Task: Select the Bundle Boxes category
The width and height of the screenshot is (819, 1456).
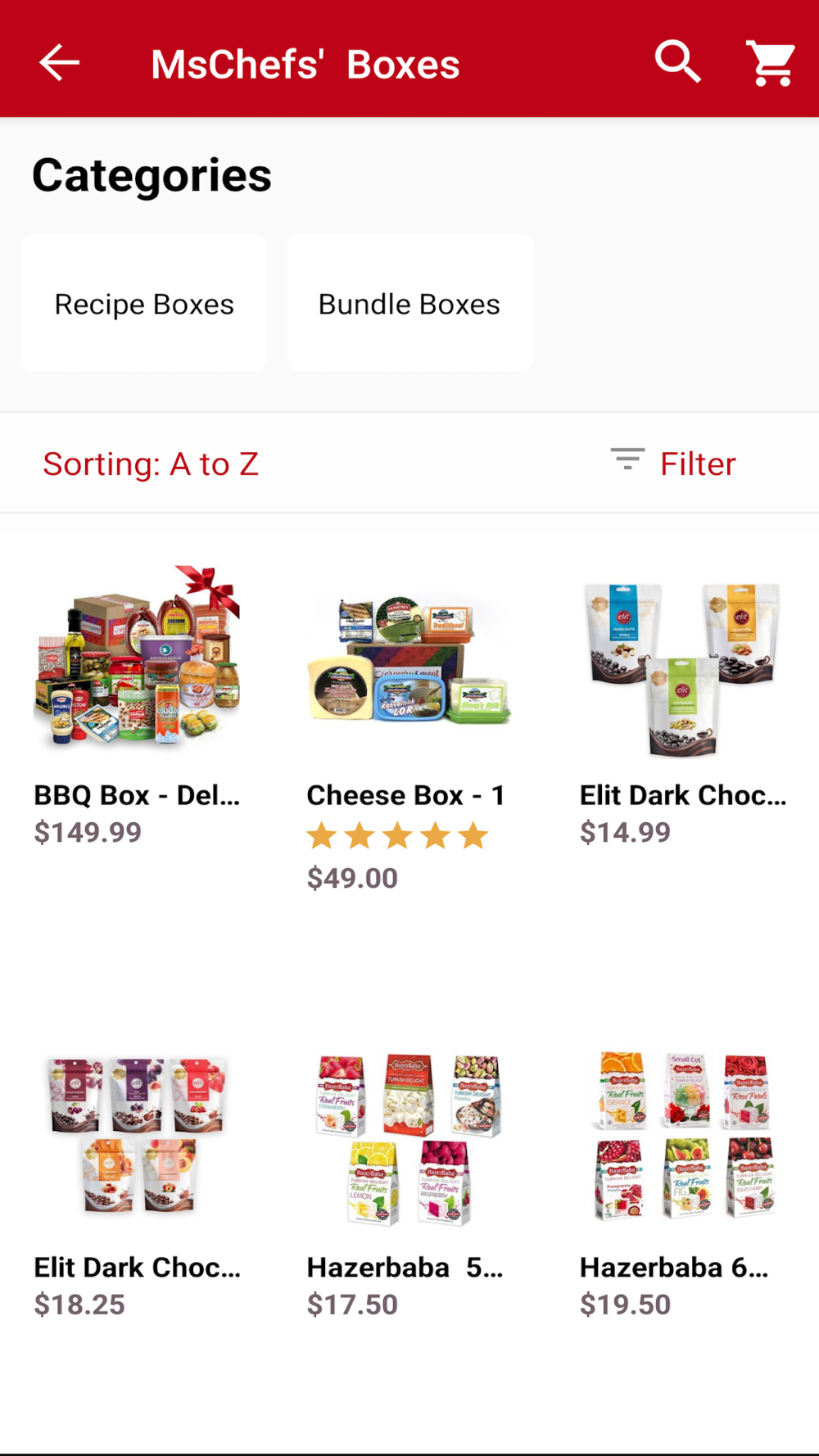Action: 409,304
